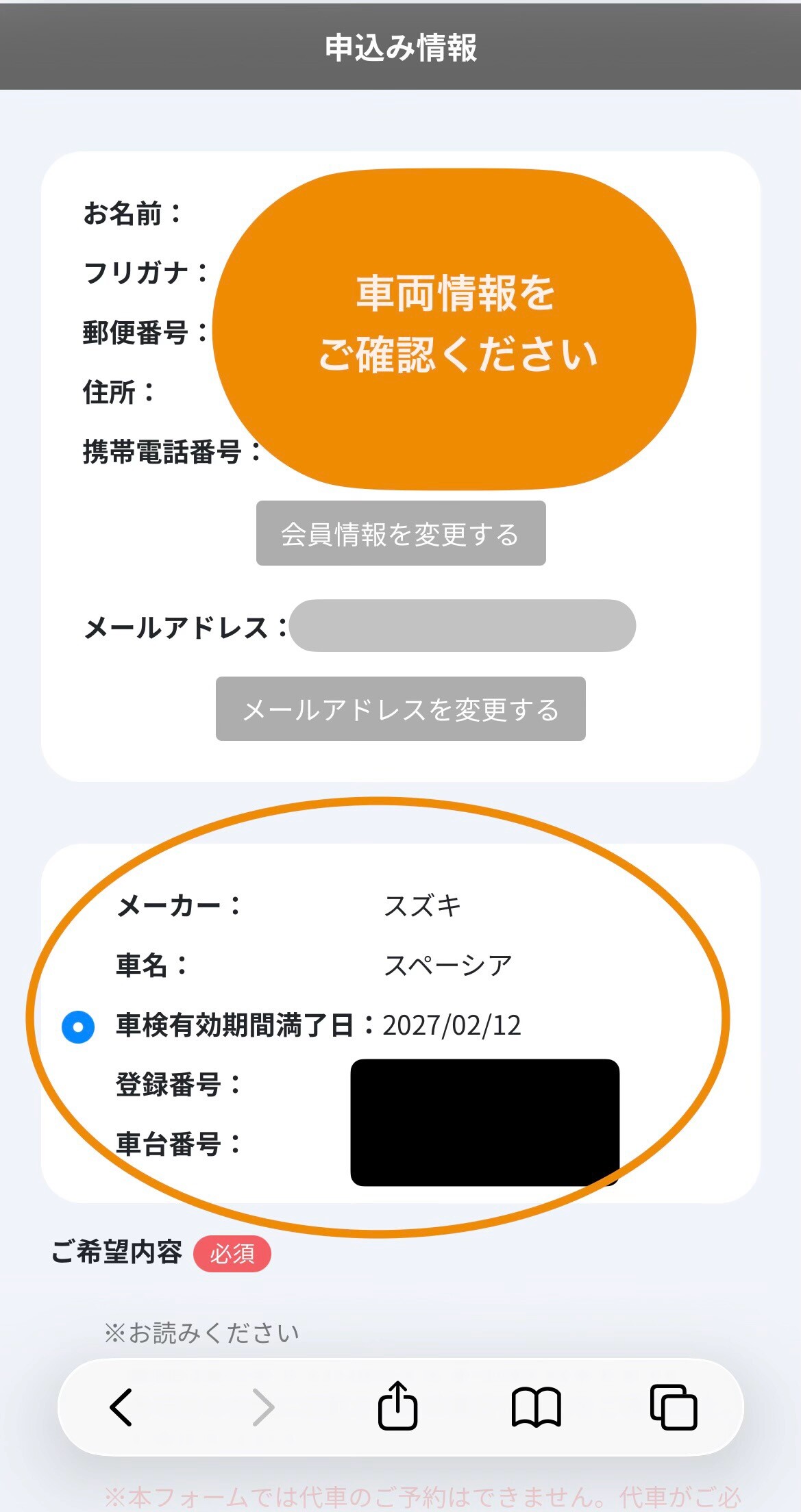
Task: Open browser bookmarks
Action: pos(536,1407)
